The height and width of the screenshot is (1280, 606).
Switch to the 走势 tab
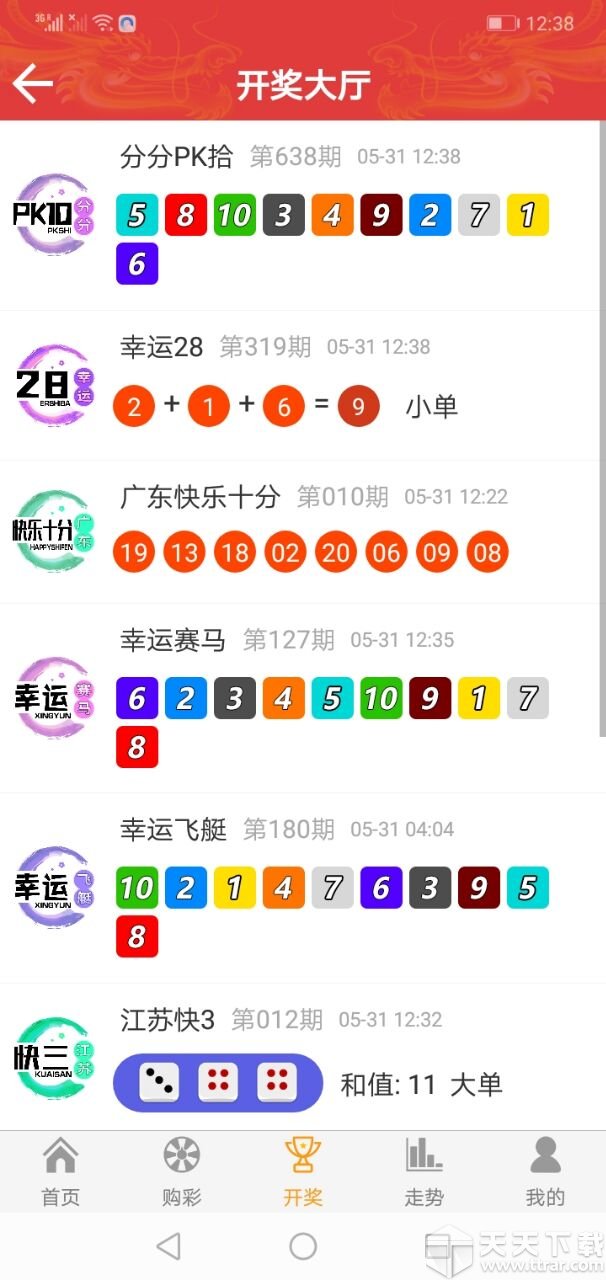pyautogui.click(x=424, y=1172)
